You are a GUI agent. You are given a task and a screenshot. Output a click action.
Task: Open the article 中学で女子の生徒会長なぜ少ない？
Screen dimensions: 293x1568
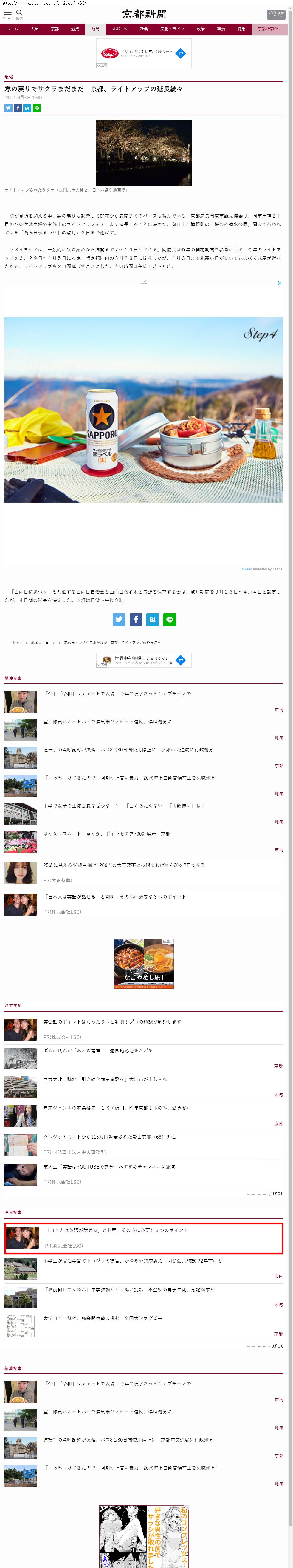123,805
